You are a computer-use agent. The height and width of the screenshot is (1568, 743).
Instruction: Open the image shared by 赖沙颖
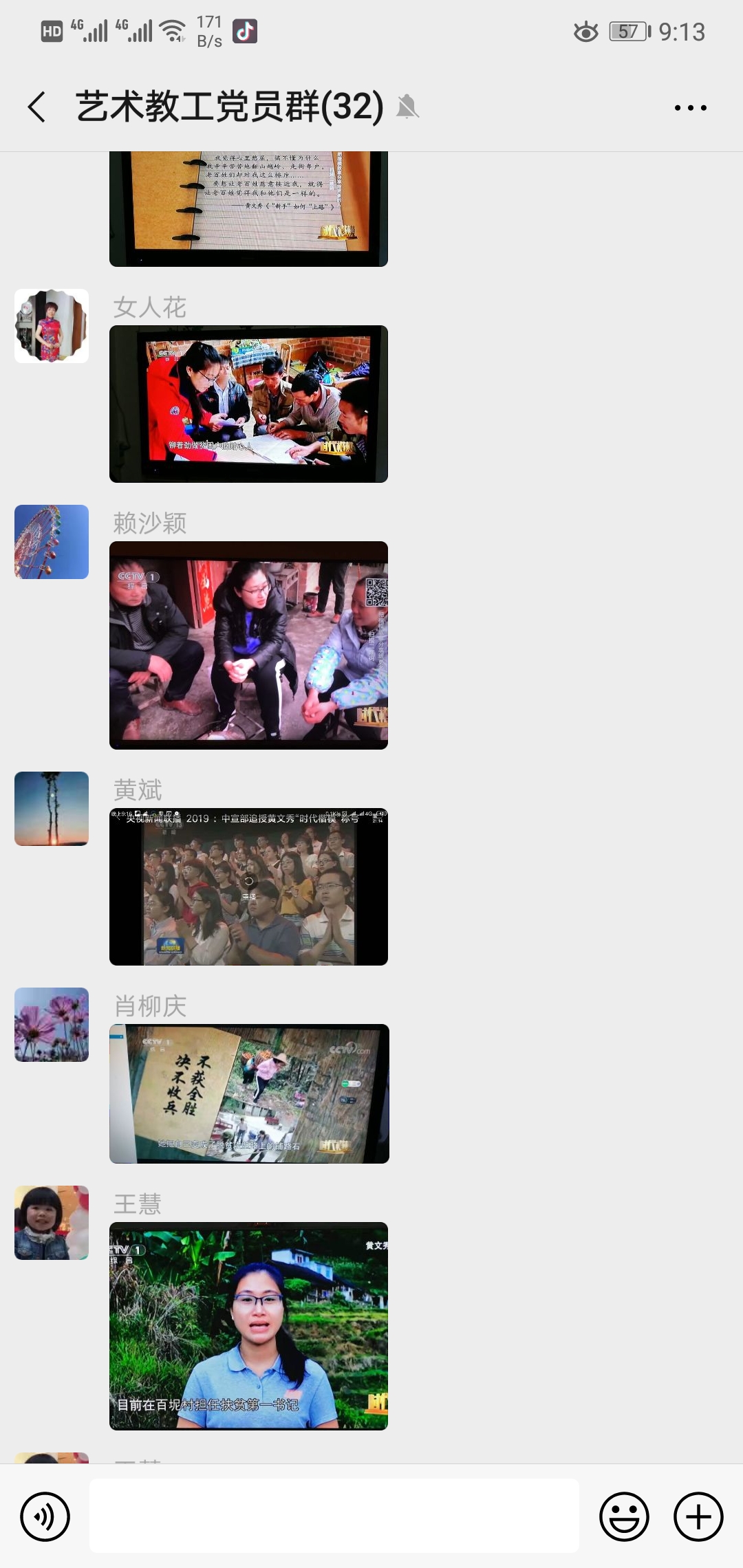tap(248, 645)
